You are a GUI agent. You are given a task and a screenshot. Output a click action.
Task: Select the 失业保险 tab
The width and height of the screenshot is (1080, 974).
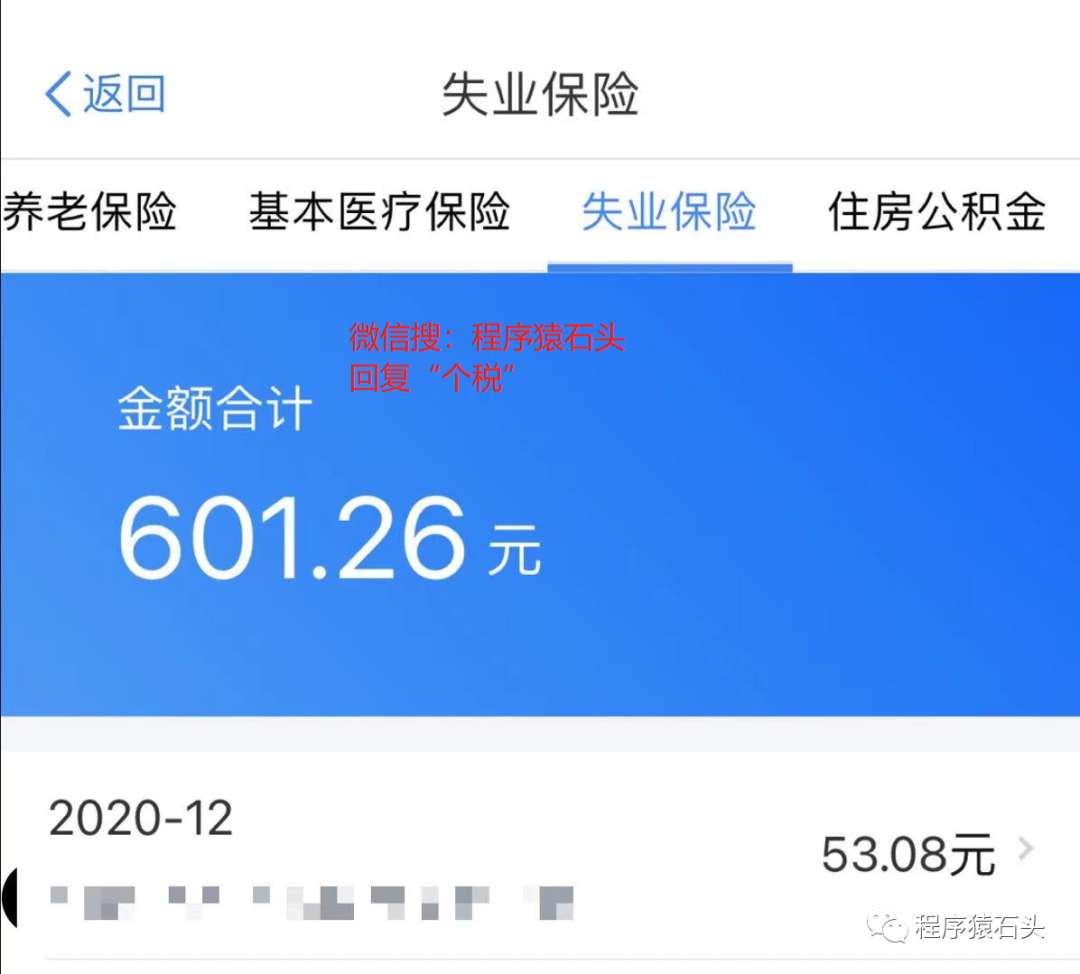tap(669, 213)
